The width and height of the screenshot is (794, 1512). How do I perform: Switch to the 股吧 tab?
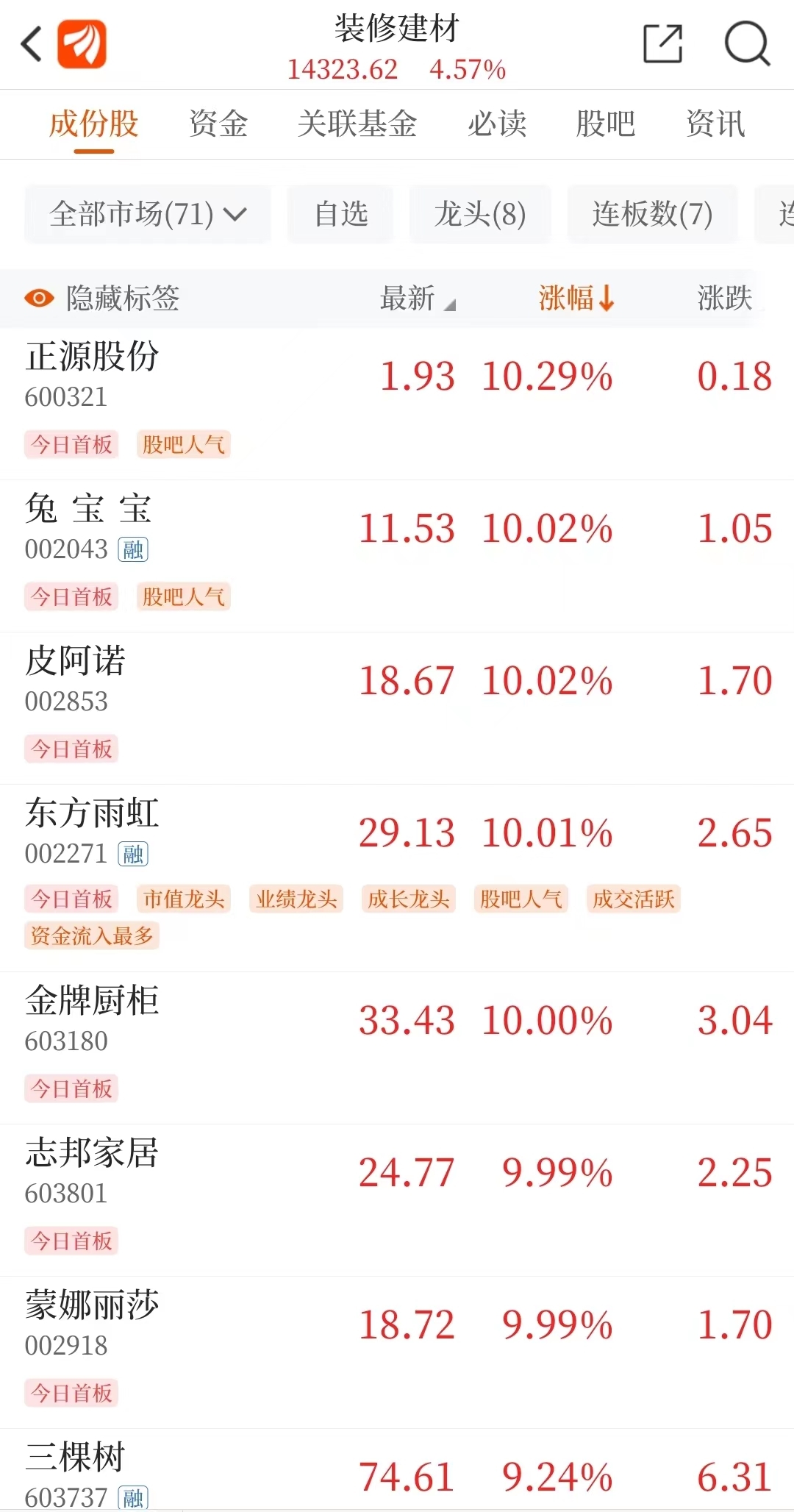605,124
